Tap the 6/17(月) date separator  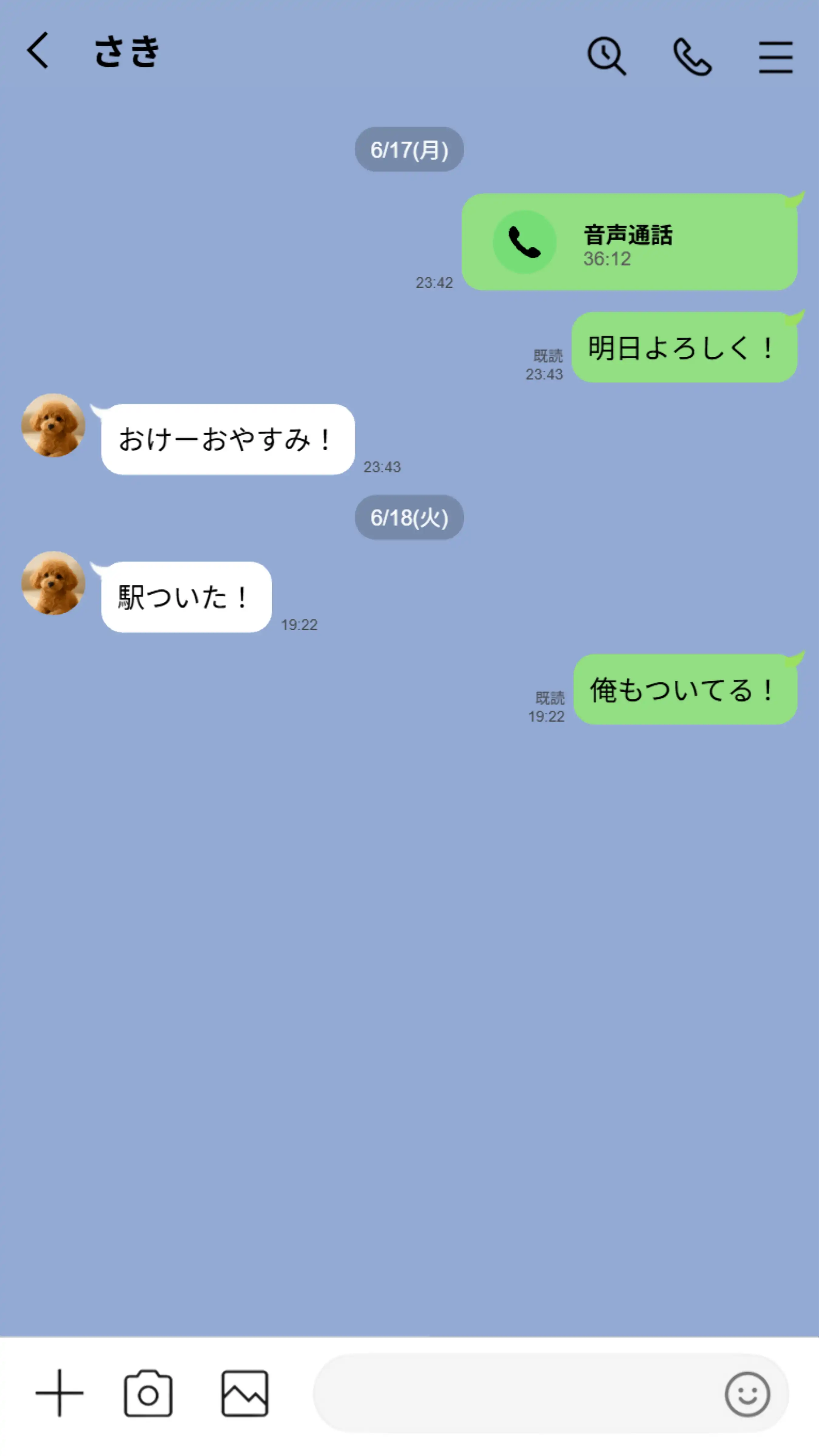coord(409,149)
